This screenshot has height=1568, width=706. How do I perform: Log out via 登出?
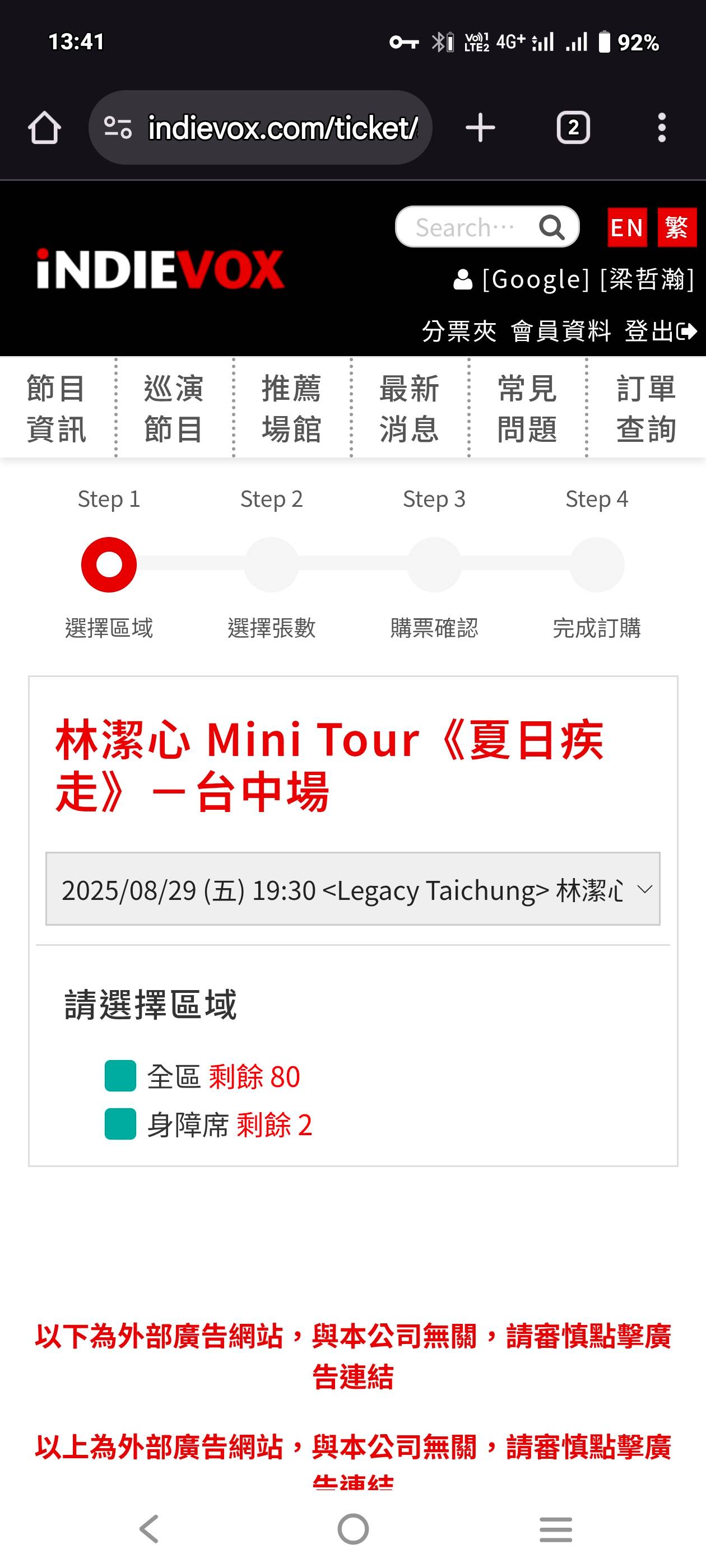point(659,331)
